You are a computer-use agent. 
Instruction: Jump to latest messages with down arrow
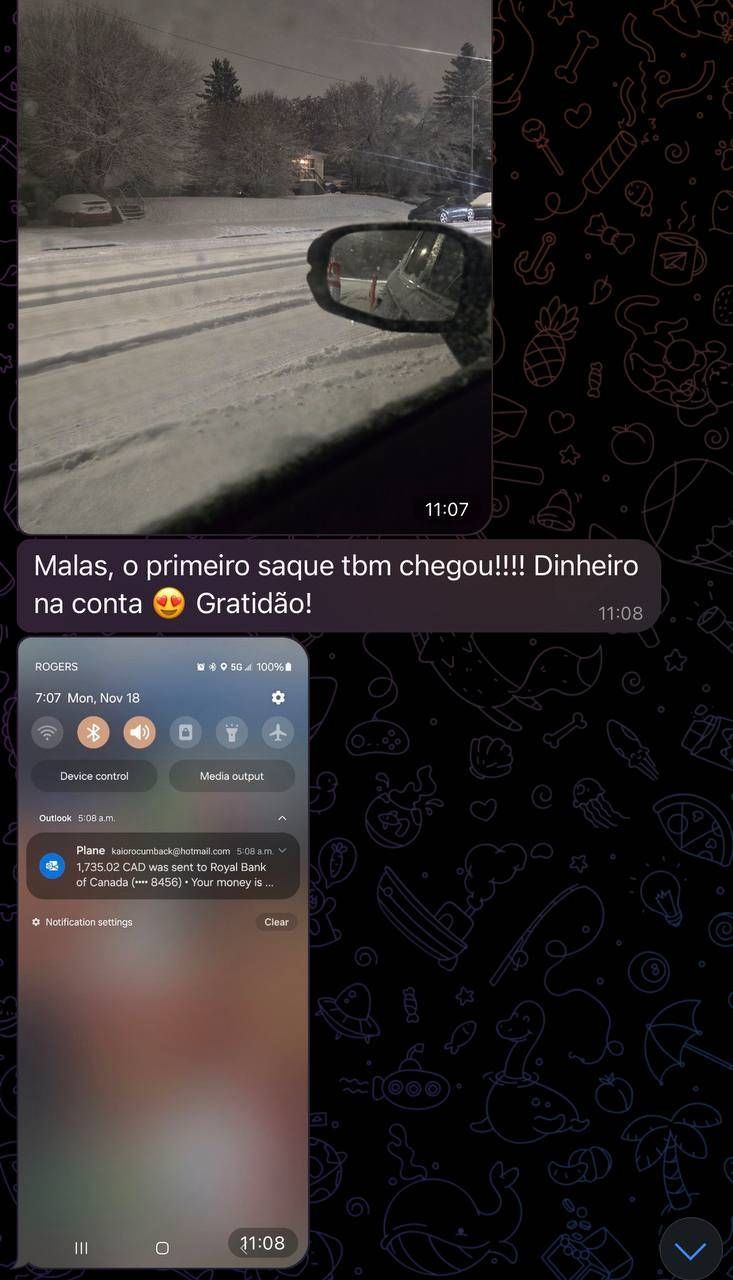690,1249
